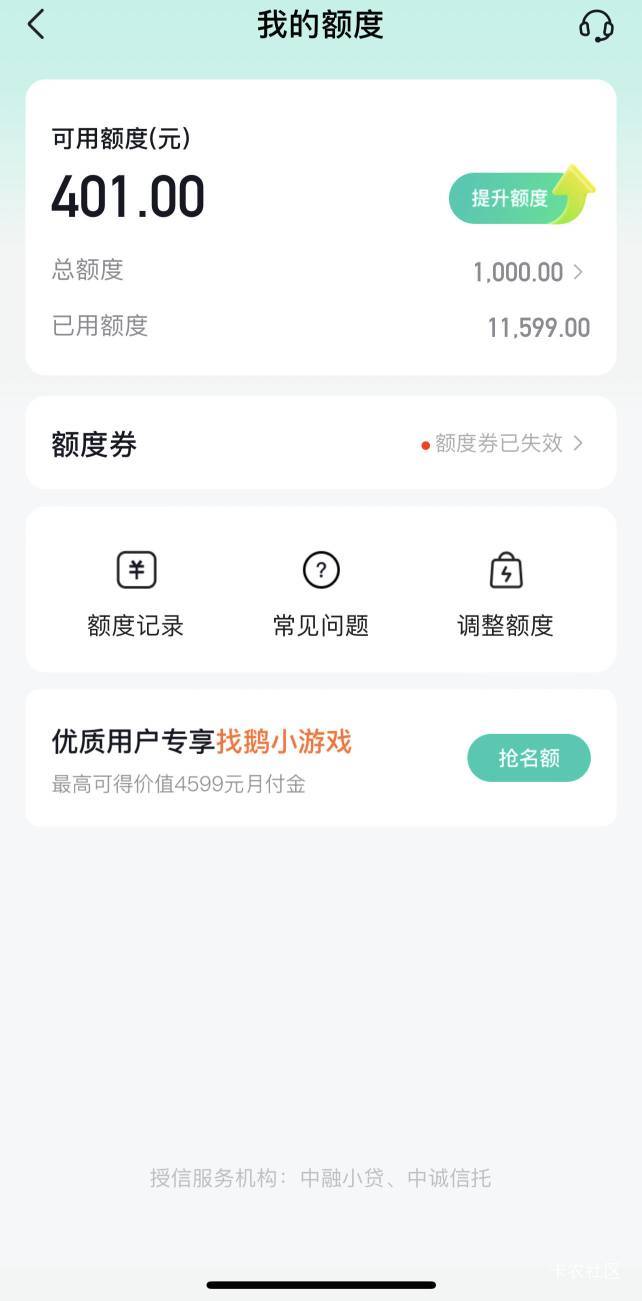Open customer service headset icon
This screenshot has width=642, height=1301.
click(596, 26)
